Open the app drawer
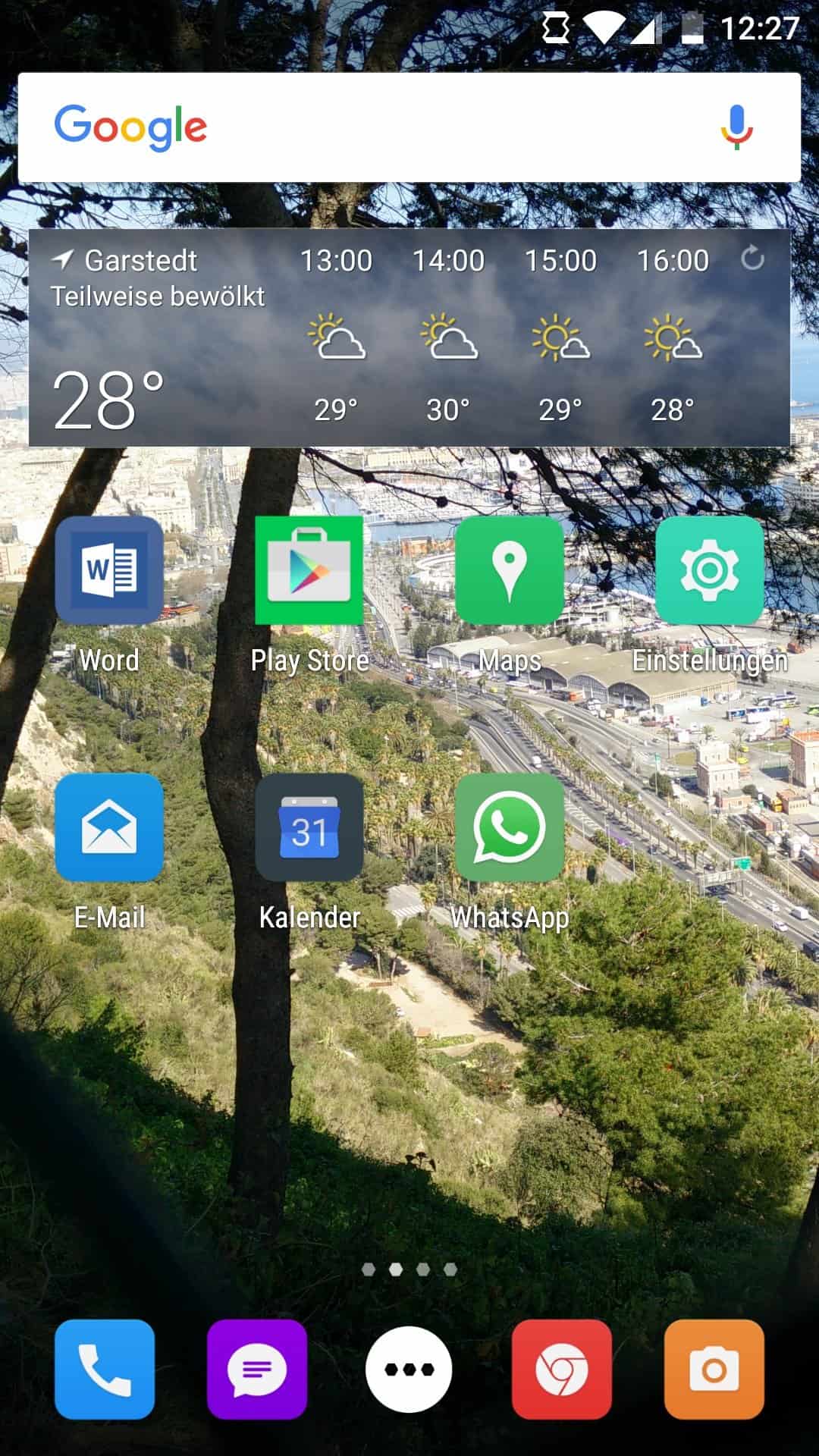Viewport: 819px width, 1456px height. 409,1369
